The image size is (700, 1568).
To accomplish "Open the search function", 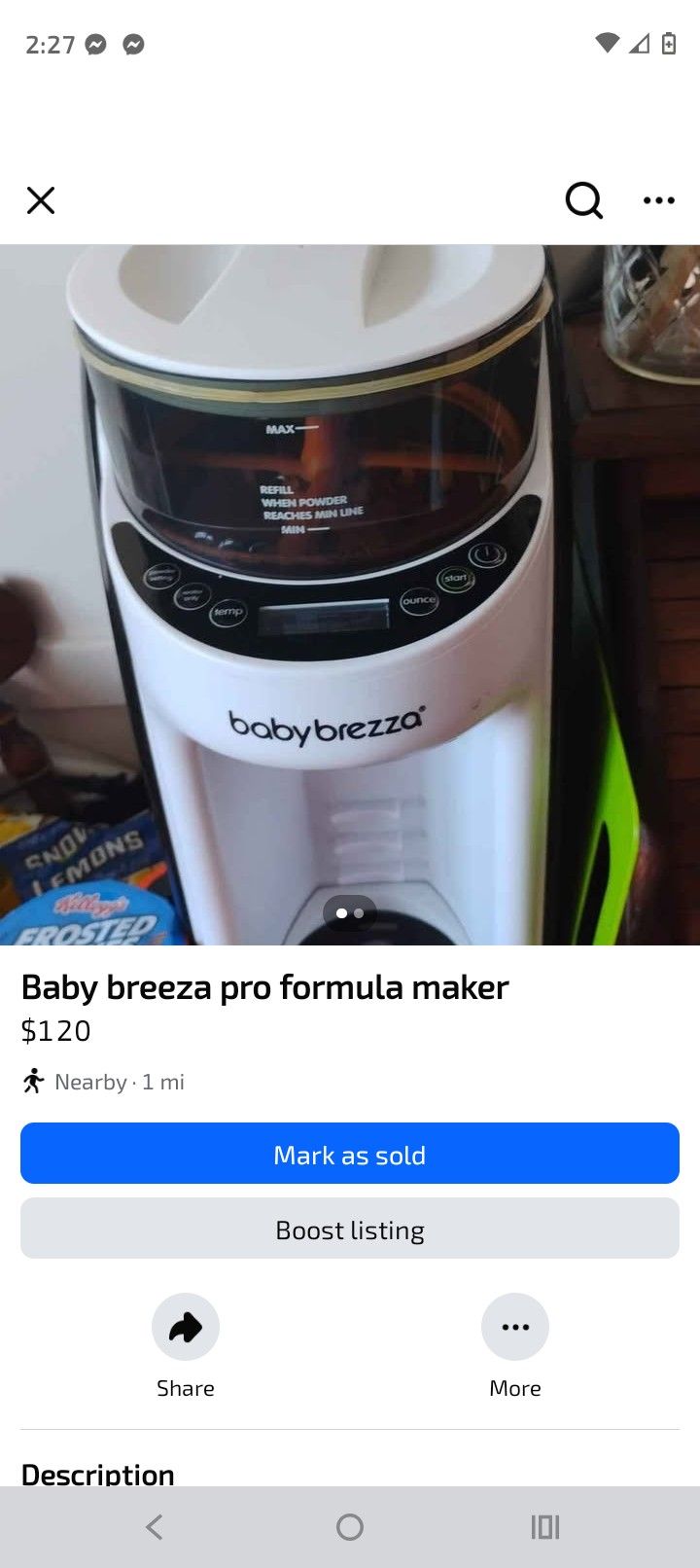I will (x=583, y=200).
